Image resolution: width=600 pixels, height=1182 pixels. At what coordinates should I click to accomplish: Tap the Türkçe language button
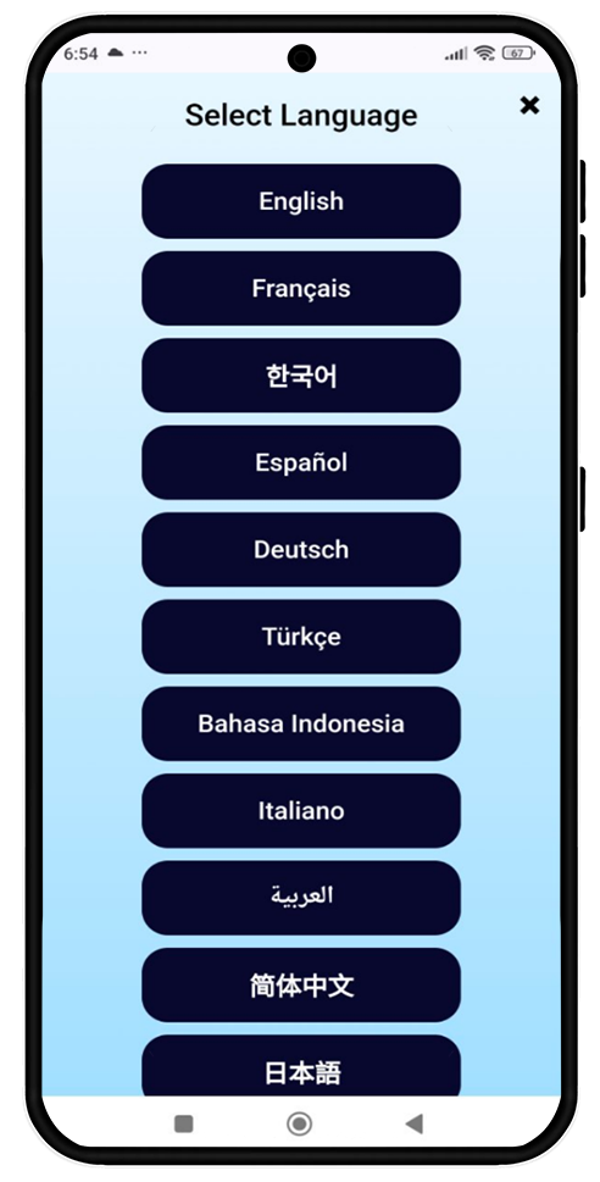pos(301,637)
